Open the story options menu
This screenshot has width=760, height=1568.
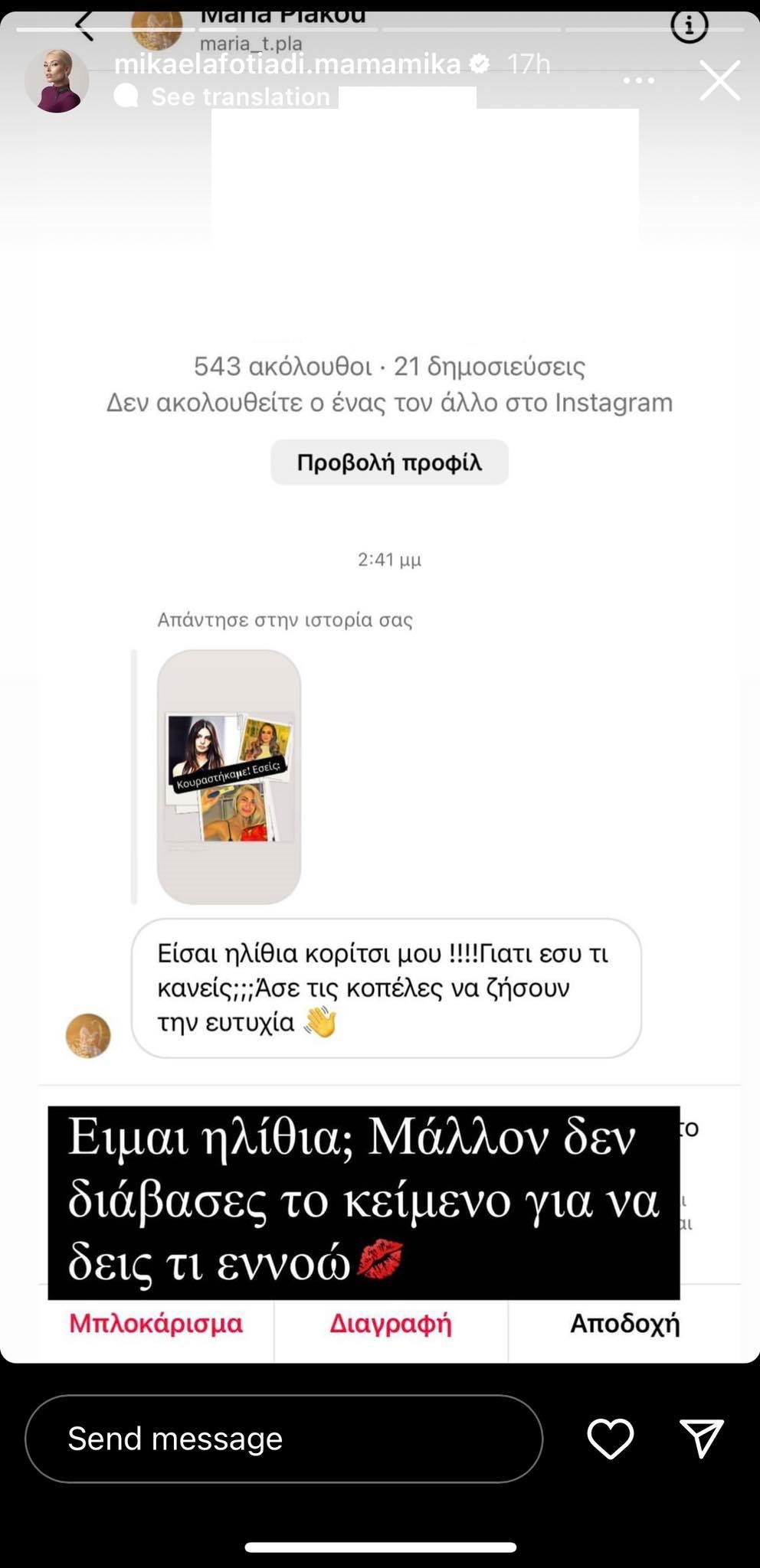click(638, 80)
